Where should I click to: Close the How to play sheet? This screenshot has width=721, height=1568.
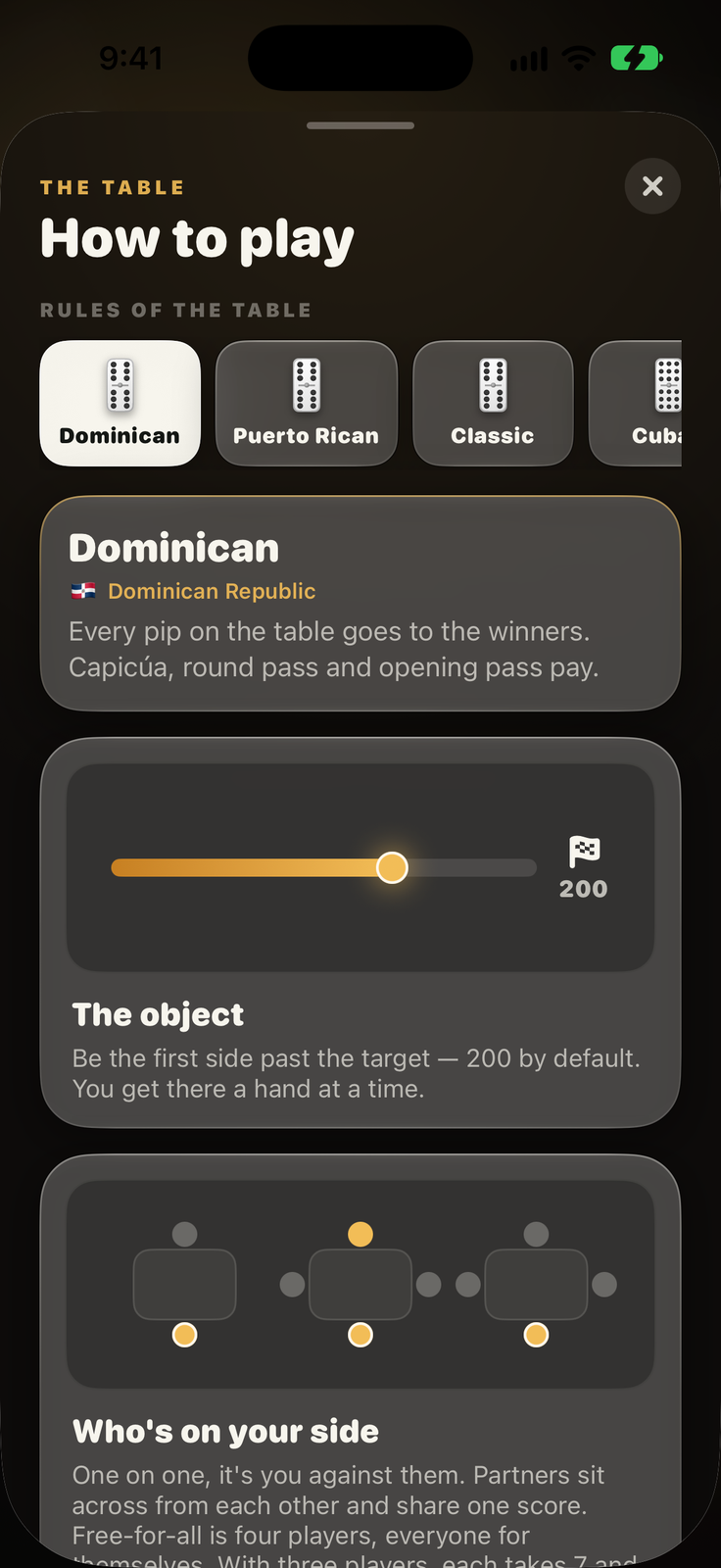(x=652, y=186)
